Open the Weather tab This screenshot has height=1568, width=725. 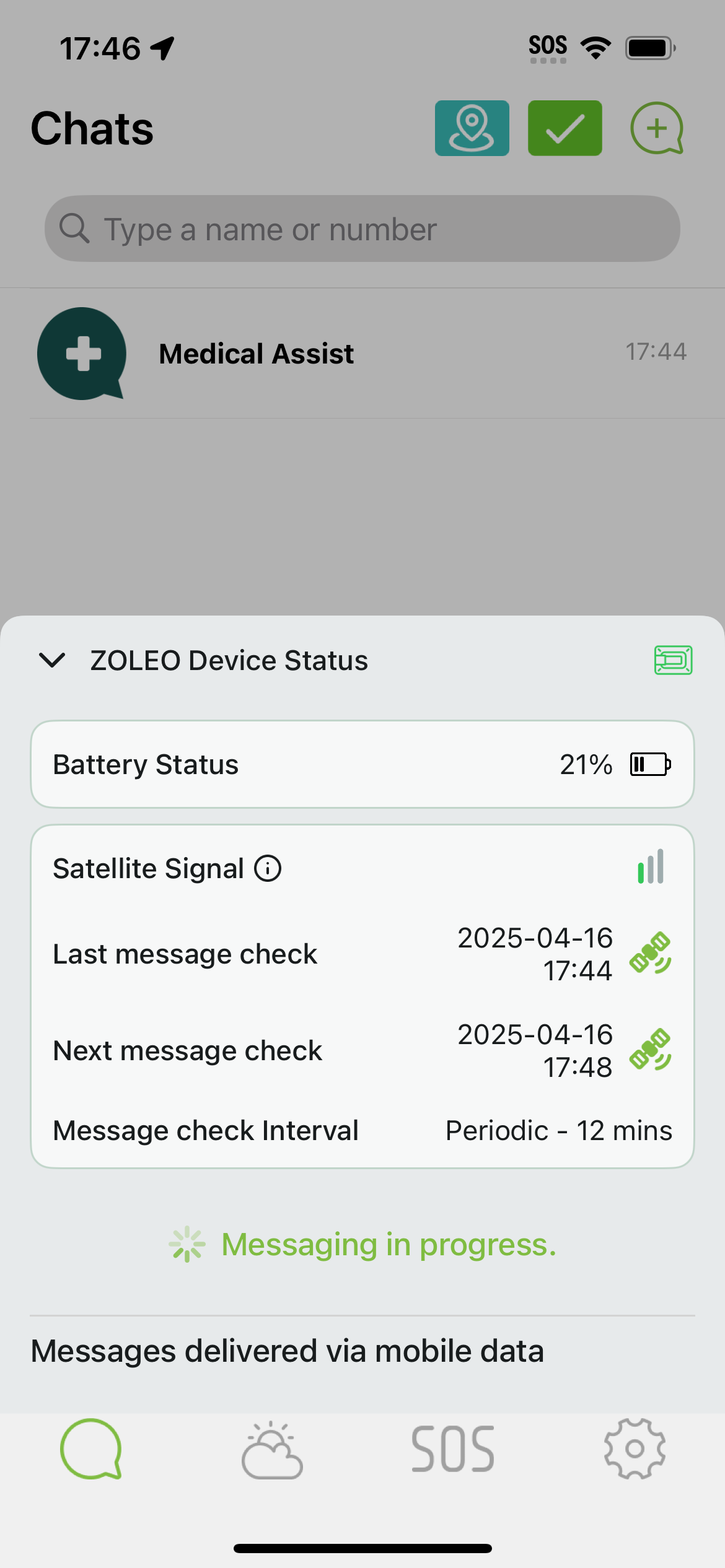272,1450
